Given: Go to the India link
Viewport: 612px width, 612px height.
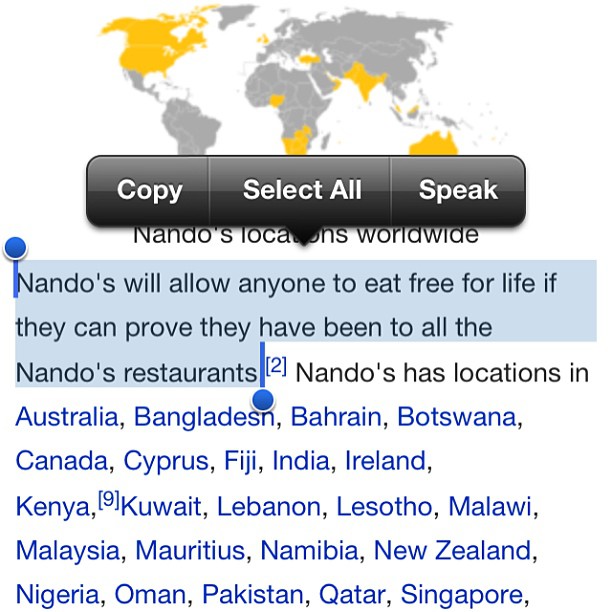Looking at the screenshot, I should click(x=300, y=461).
